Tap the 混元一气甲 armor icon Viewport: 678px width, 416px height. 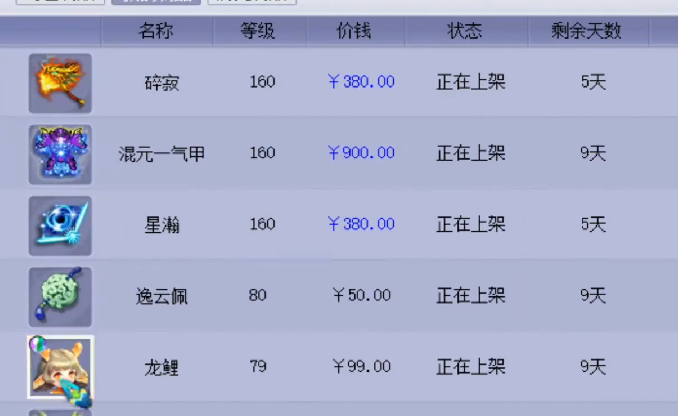pyautogui.click(x=60, y=154)
